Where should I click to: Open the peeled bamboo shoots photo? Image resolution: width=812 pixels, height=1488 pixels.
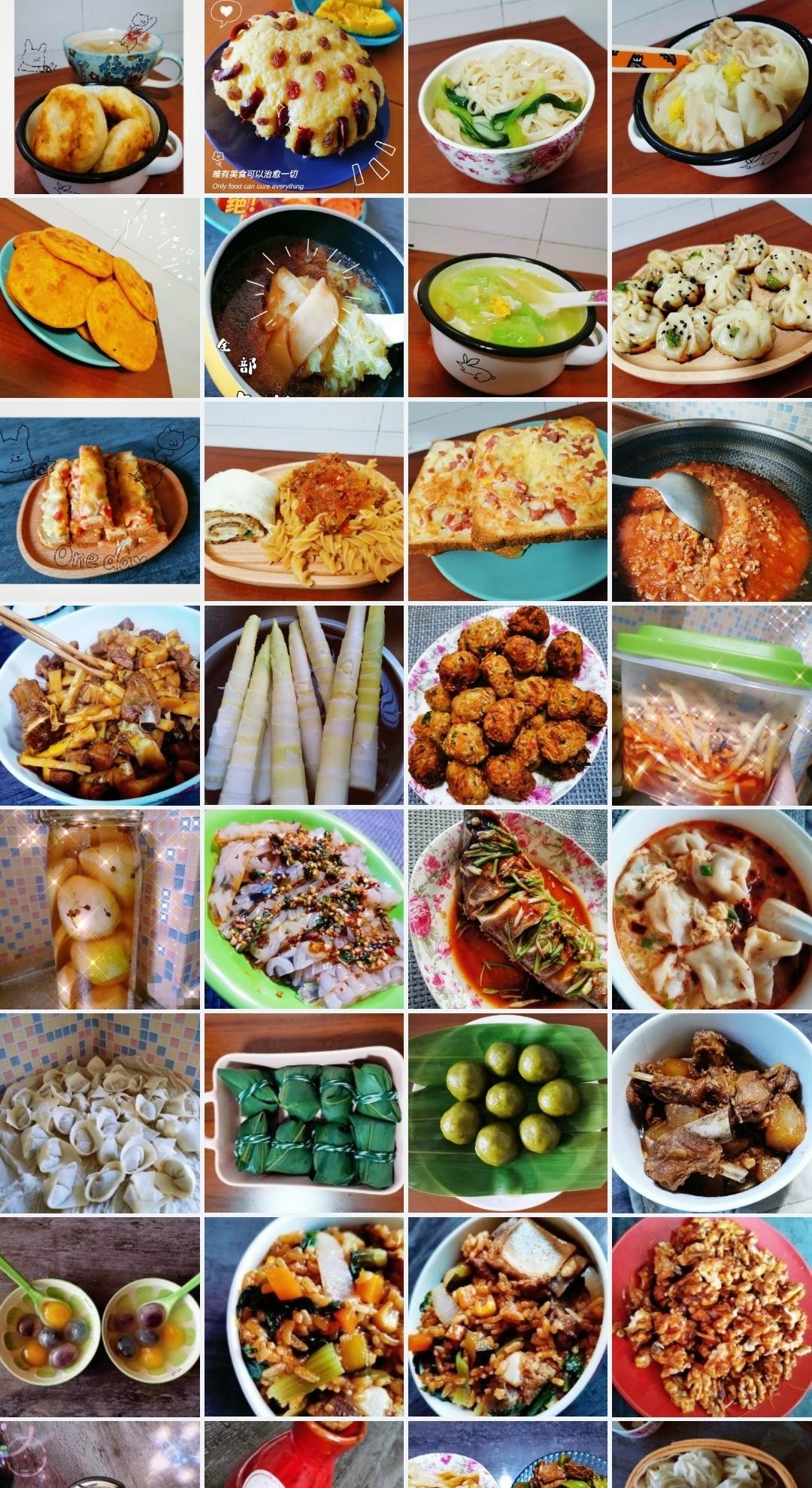tap(304, 706)
